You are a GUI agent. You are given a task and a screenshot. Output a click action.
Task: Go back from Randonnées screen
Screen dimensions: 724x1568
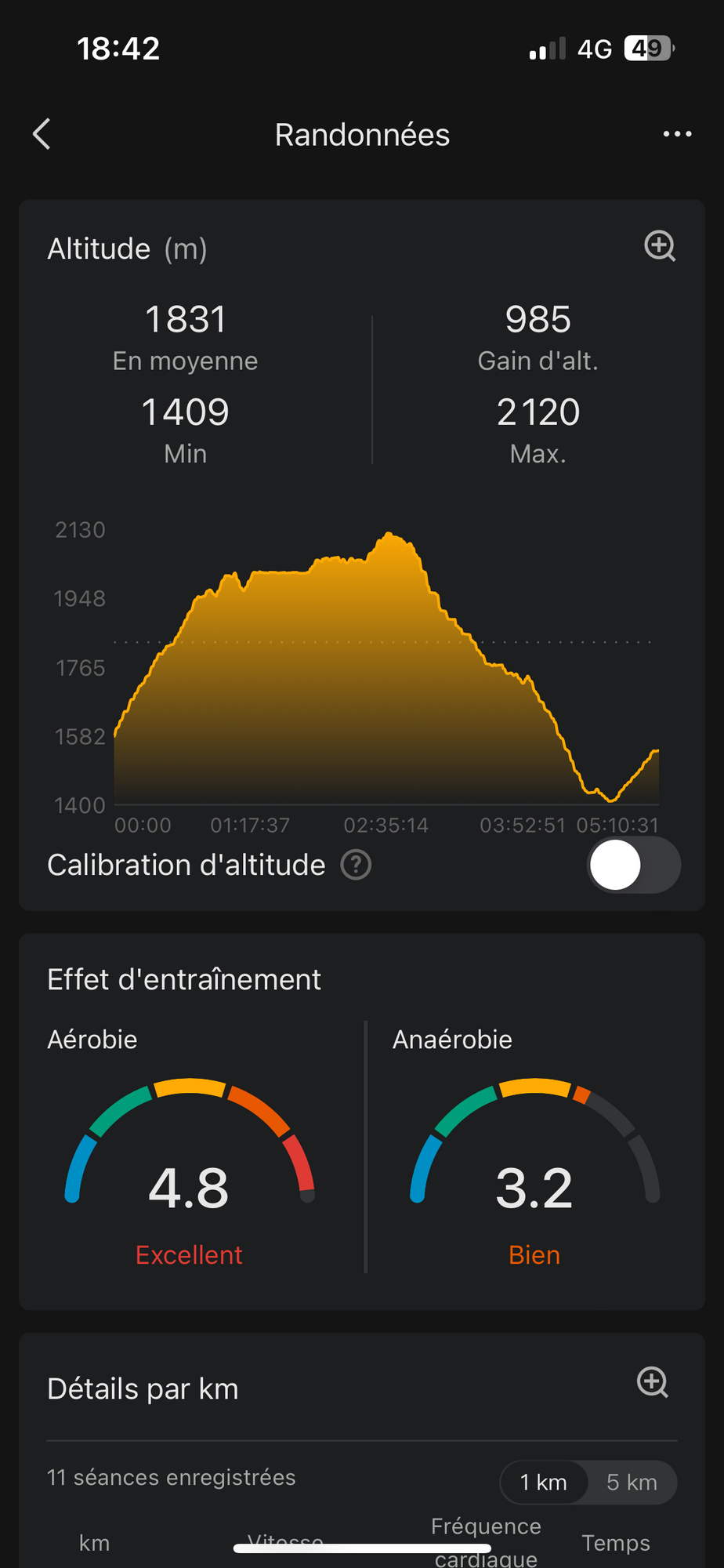[42, 134]
